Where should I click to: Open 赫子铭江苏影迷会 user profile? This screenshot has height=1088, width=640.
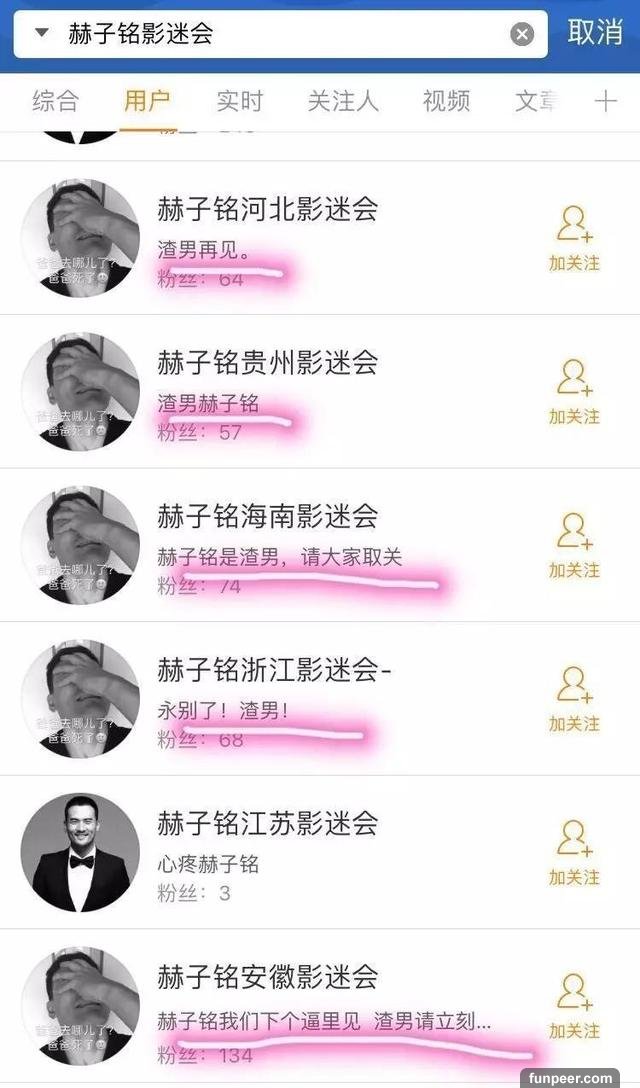coord(267,823)
